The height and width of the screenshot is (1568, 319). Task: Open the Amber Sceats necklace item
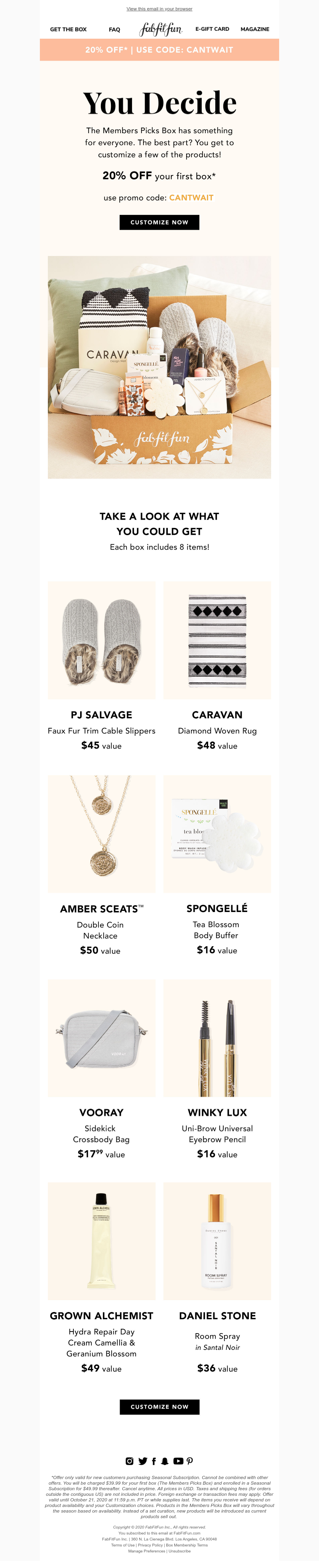[102, 833]
